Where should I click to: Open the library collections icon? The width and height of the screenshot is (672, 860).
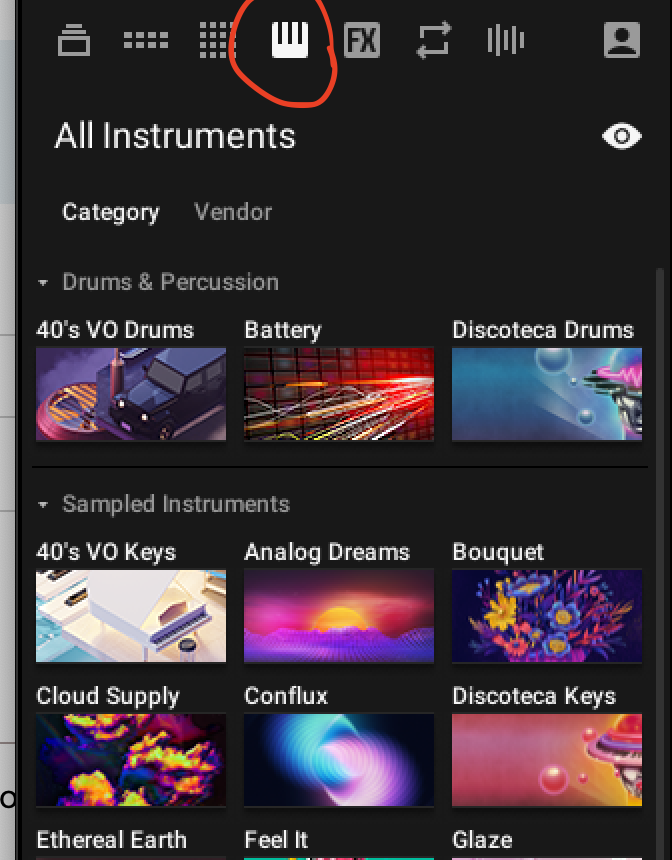[x=74, y=41]
